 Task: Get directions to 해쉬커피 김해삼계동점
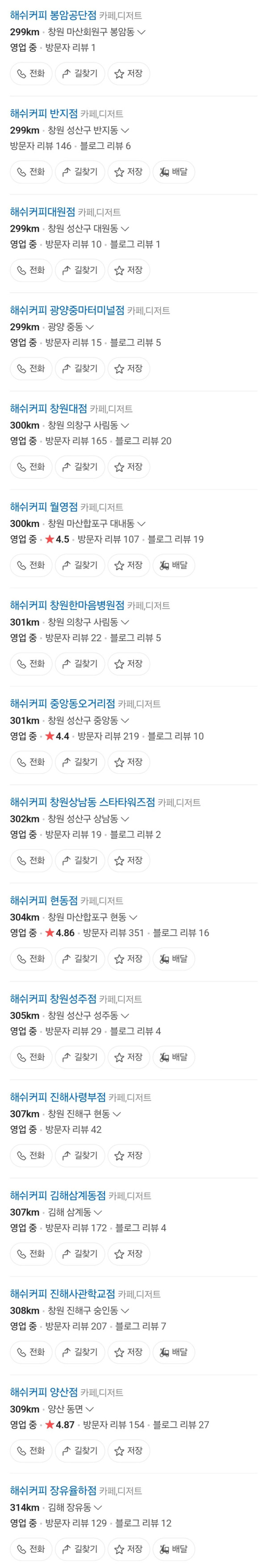pos(80,1254)
